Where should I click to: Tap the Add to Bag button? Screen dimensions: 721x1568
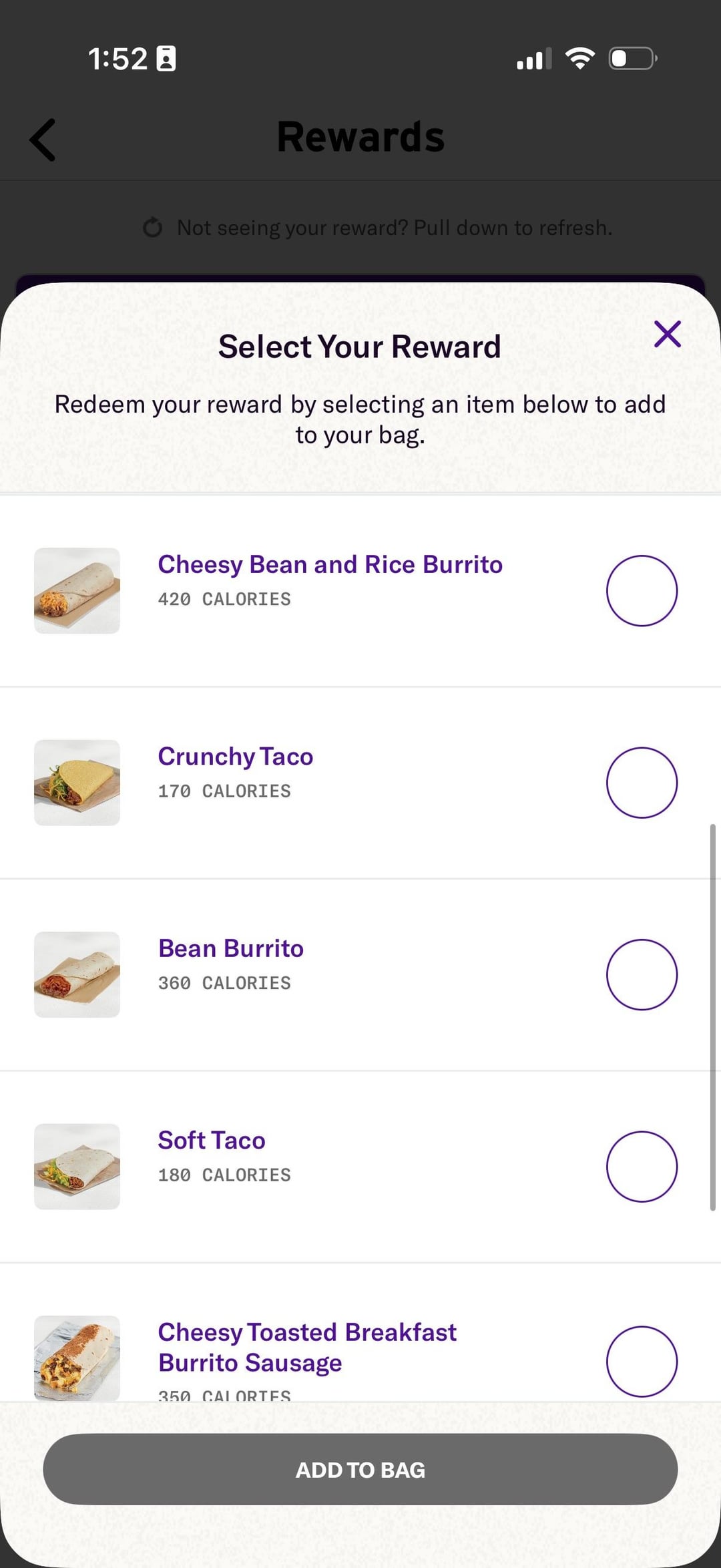point(360,1469)
